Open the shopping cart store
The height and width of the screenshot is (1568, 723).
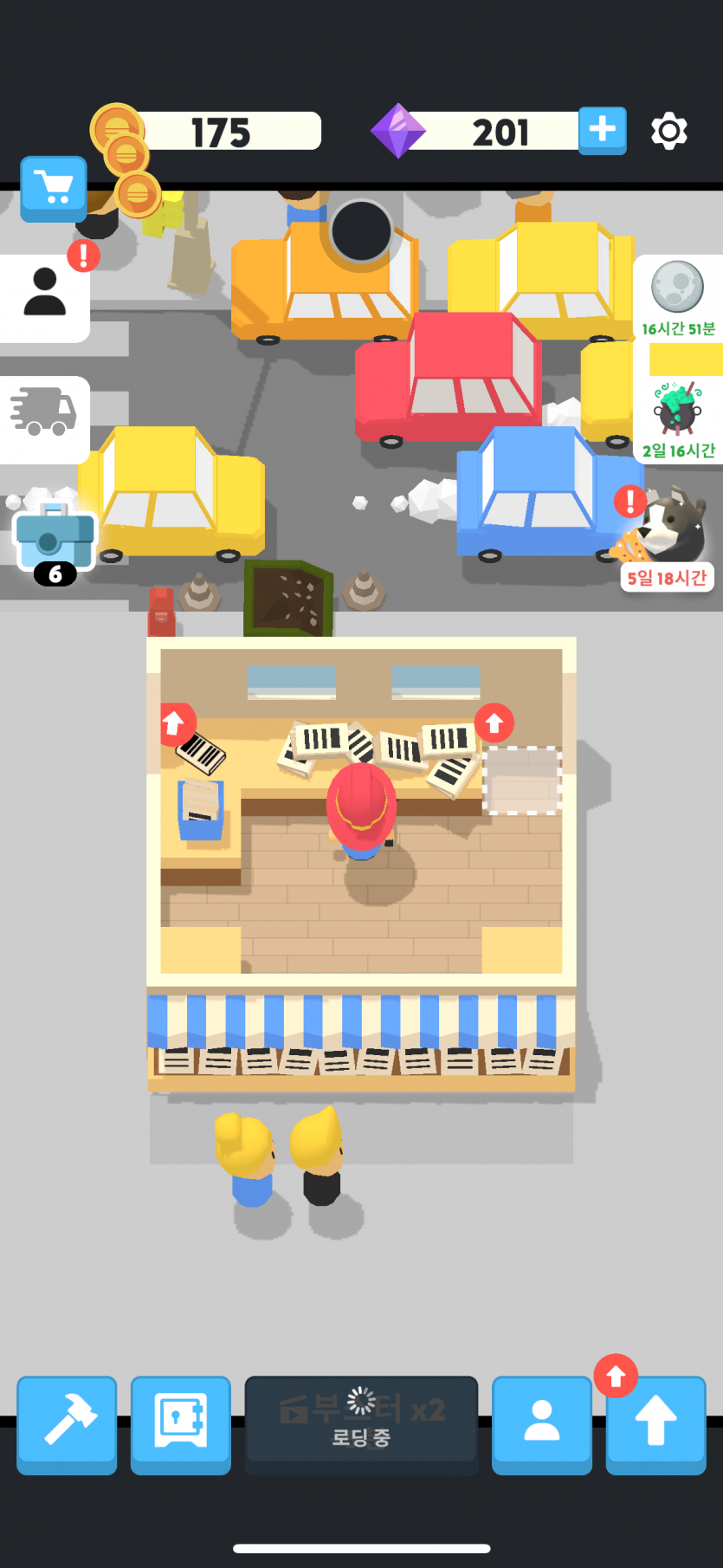54,188
